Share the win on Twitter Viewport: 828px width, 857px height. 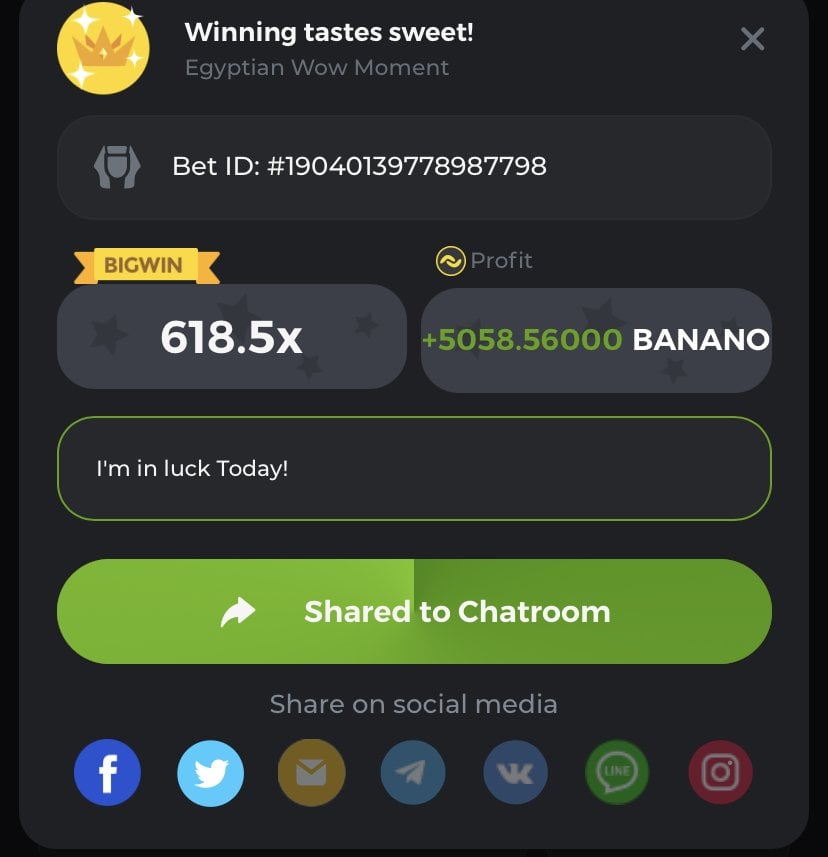[210, 773]
